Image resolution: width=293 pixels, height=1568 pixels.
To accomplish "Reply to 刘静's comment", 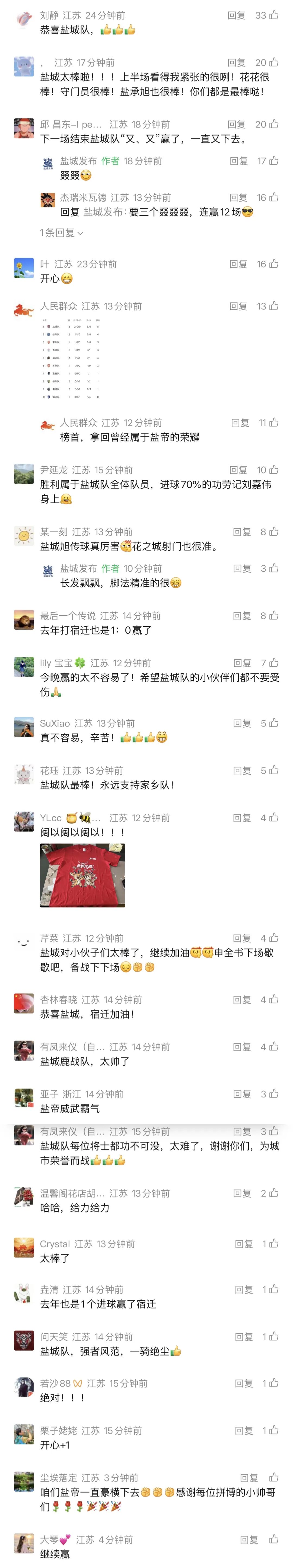I will pyautogui.click(x=236, y=15).
